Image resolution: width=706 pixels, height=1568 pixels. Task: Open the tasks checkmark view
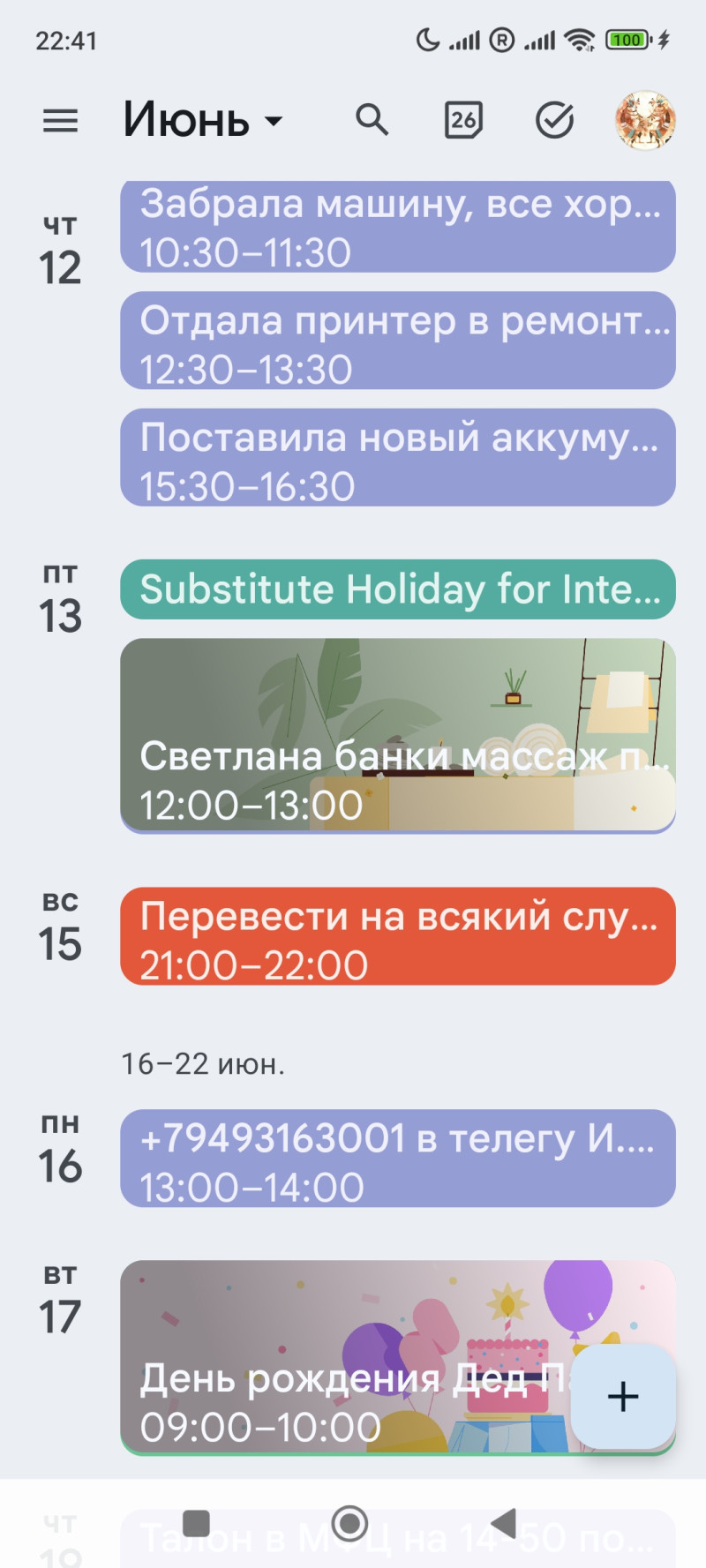coord(555,120)
